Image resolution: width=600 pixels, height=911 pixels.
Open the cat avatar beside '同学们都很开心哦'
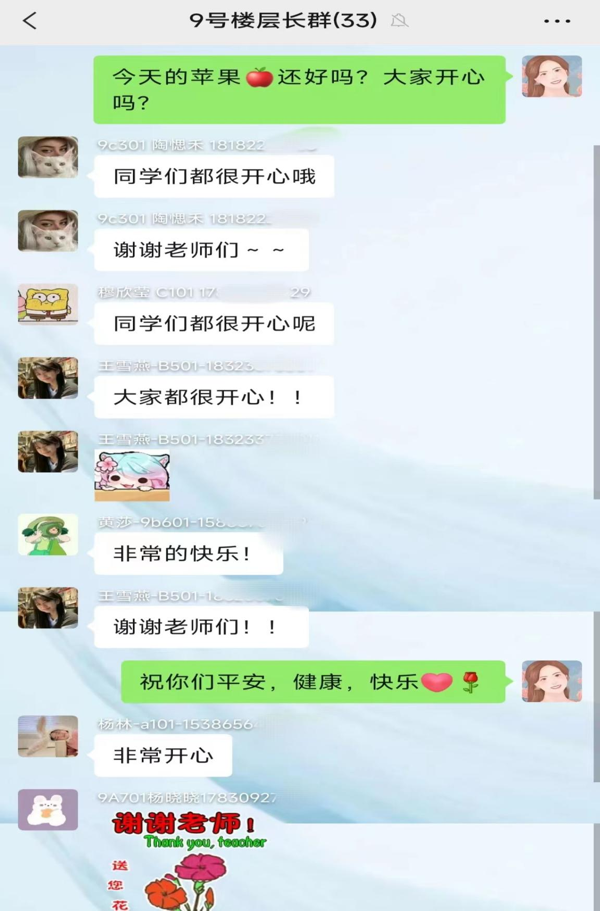coord(48,157)
